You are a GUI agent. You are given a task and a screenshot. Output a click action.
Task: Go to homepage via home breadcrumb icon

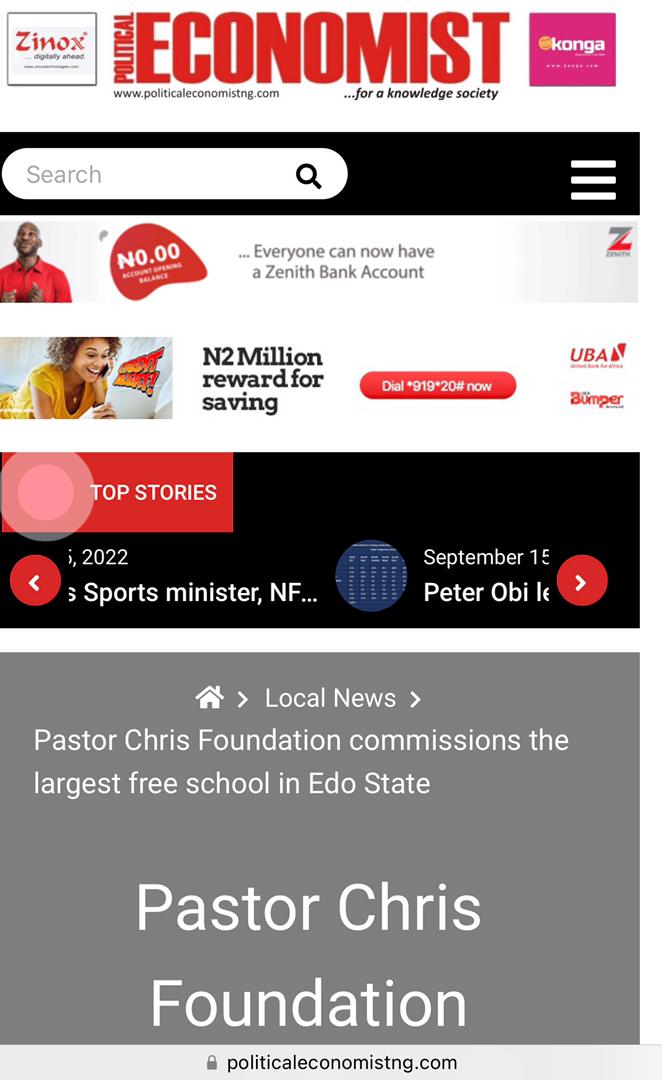[x=209, y=698]
